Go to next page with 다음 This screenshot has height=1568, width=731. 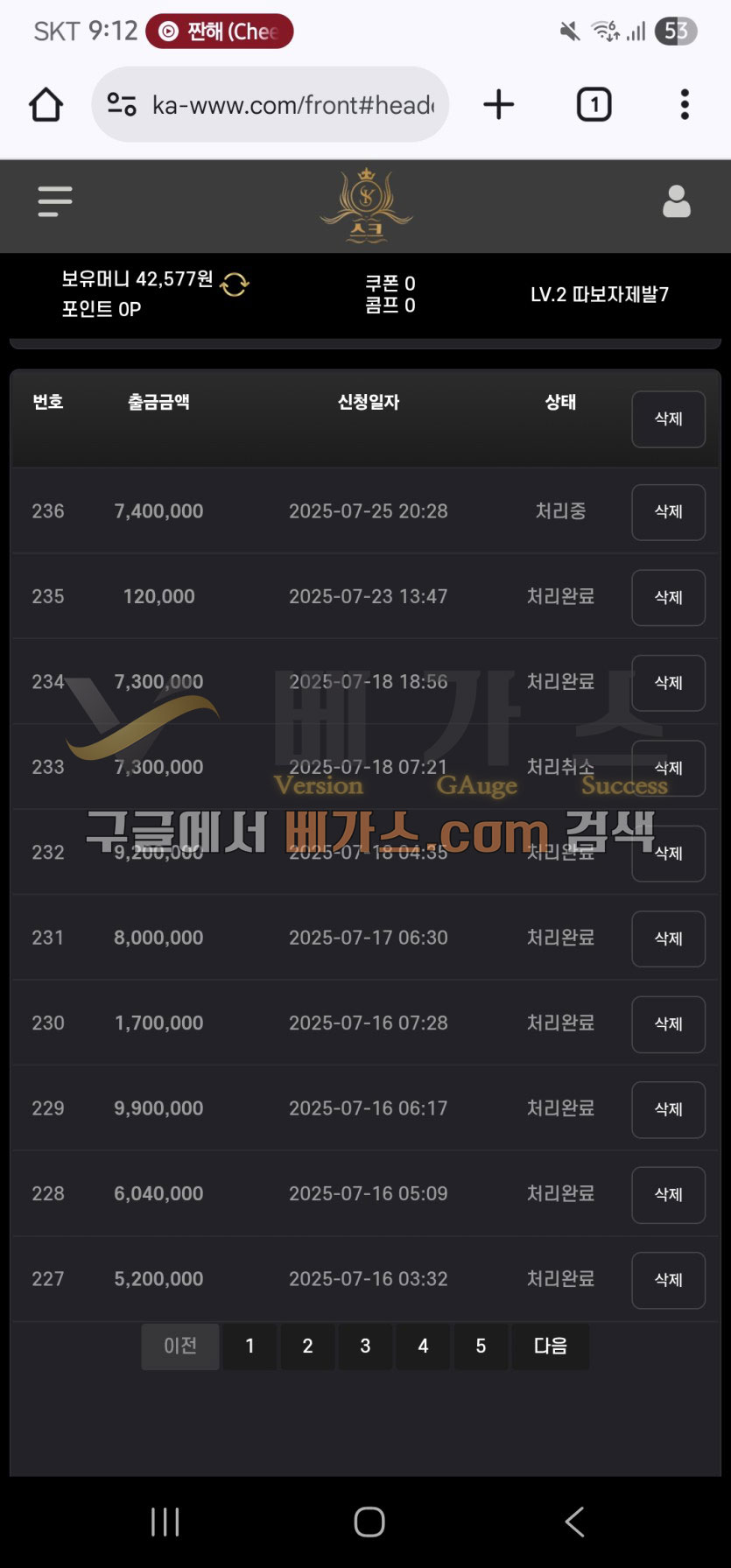[x=550, y=1347]
